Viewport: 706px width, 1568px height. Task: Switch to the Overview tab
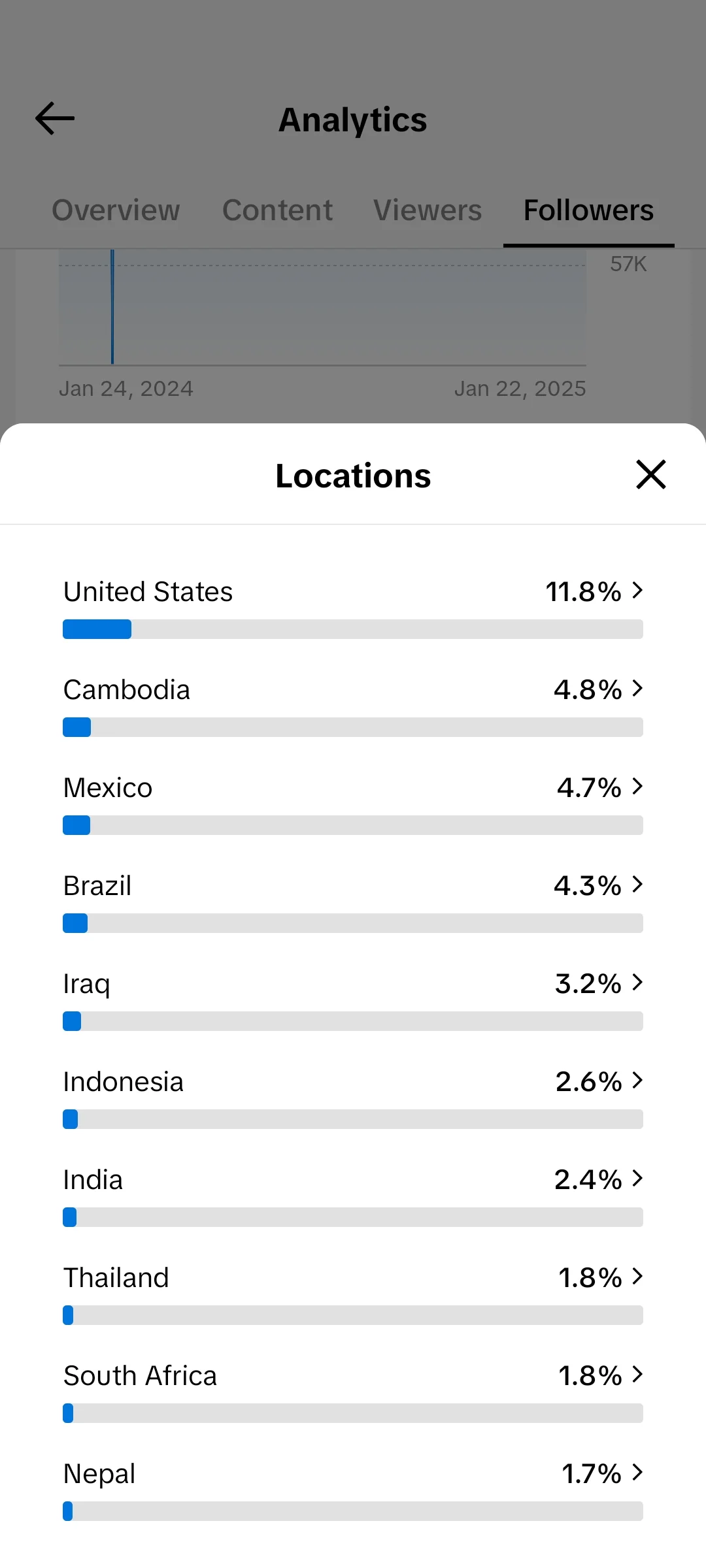point(116,210)
